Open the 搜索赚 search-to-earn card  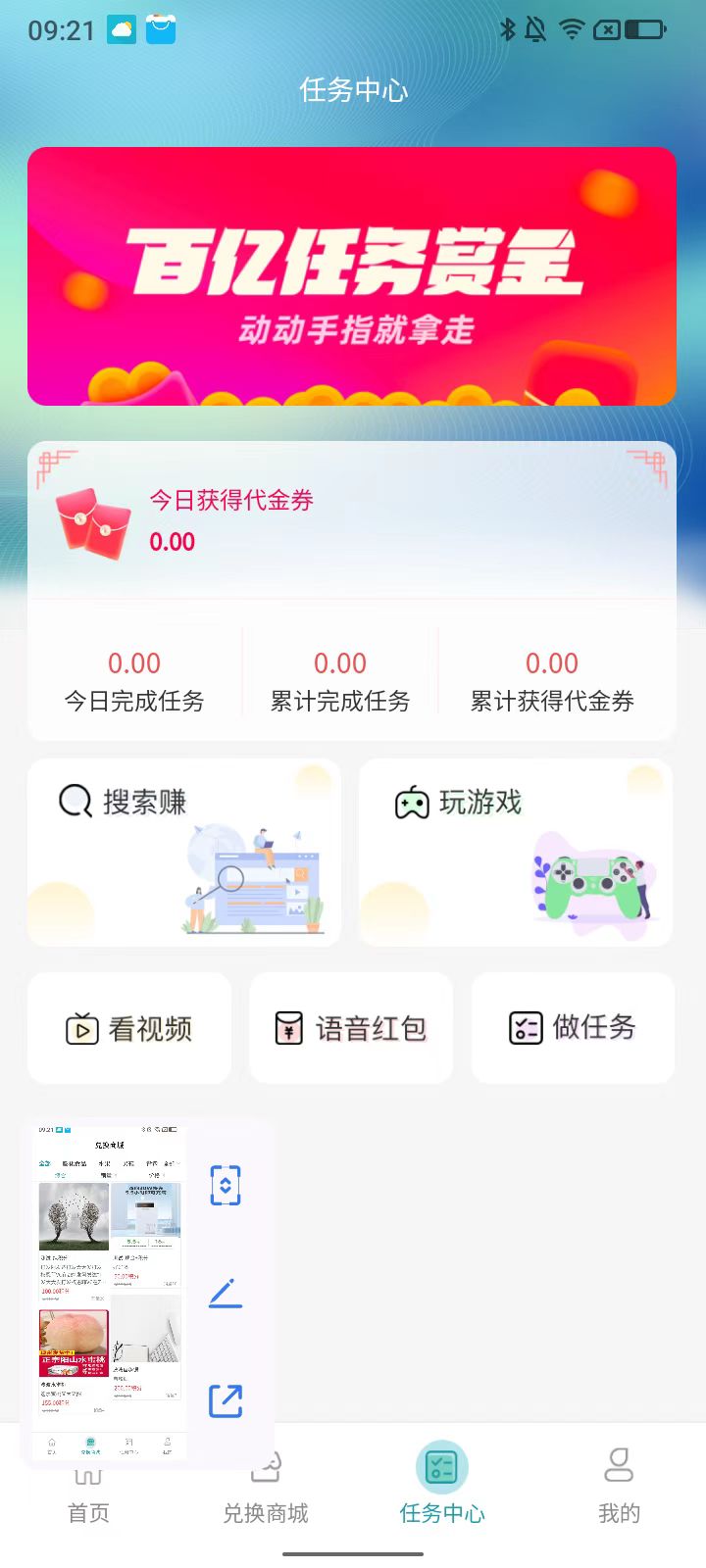click(x=184, y=852)
